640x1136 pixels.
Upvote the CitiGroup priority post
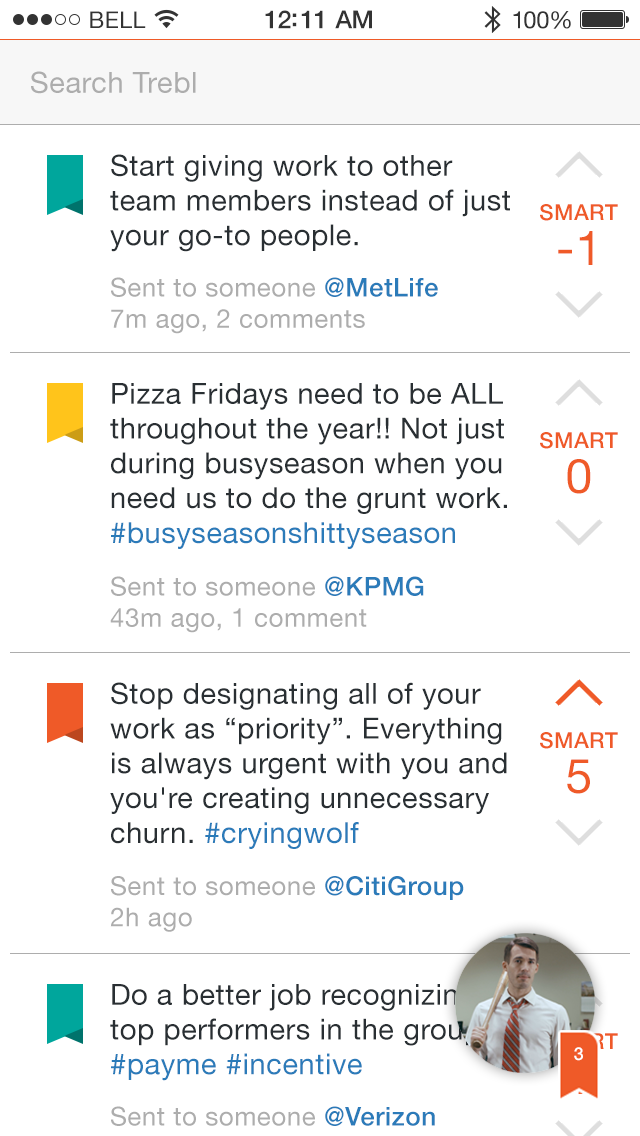(578, 694)
